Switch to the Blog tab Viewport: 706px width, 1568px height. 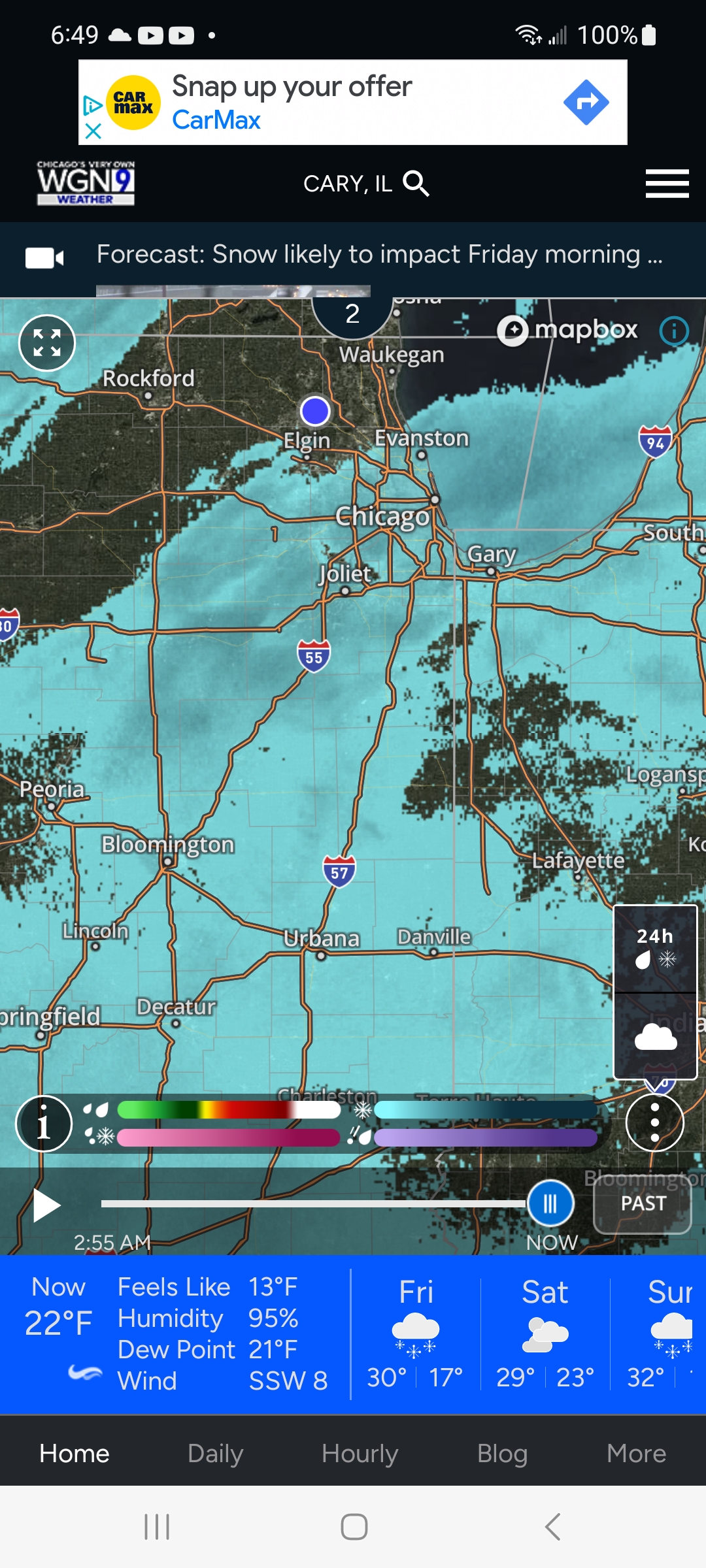pyautogui.click(x=502, y=1454)
